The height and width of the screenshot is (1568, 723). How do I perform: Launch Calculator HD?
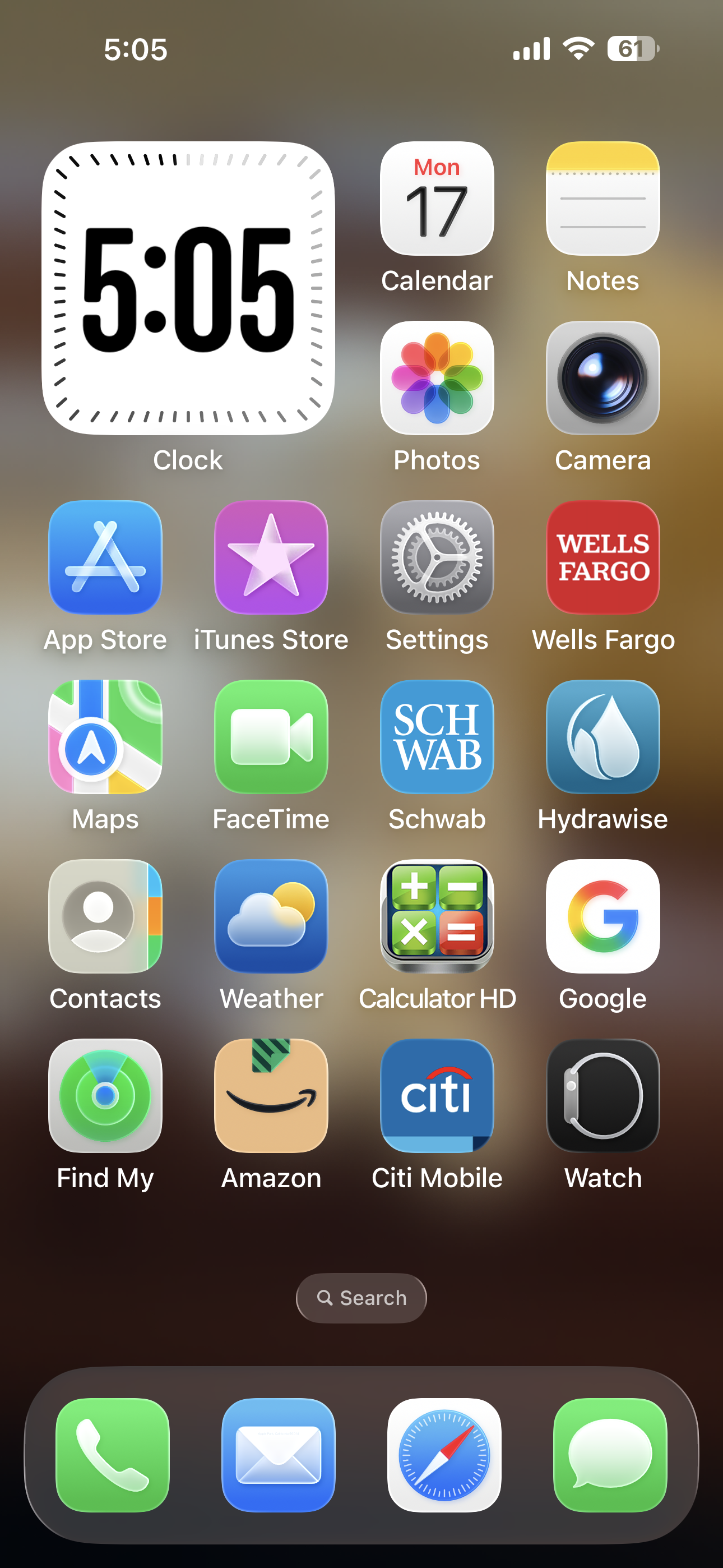click(437, 916)
